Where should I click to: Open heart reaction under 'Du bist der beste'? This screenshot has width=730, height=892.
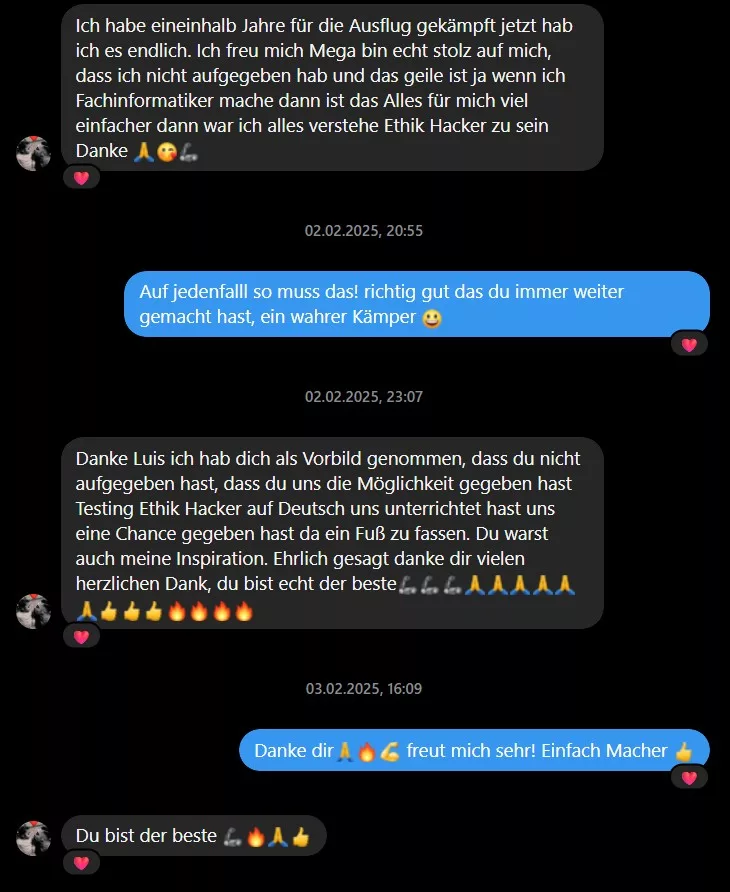coord(81,862)
